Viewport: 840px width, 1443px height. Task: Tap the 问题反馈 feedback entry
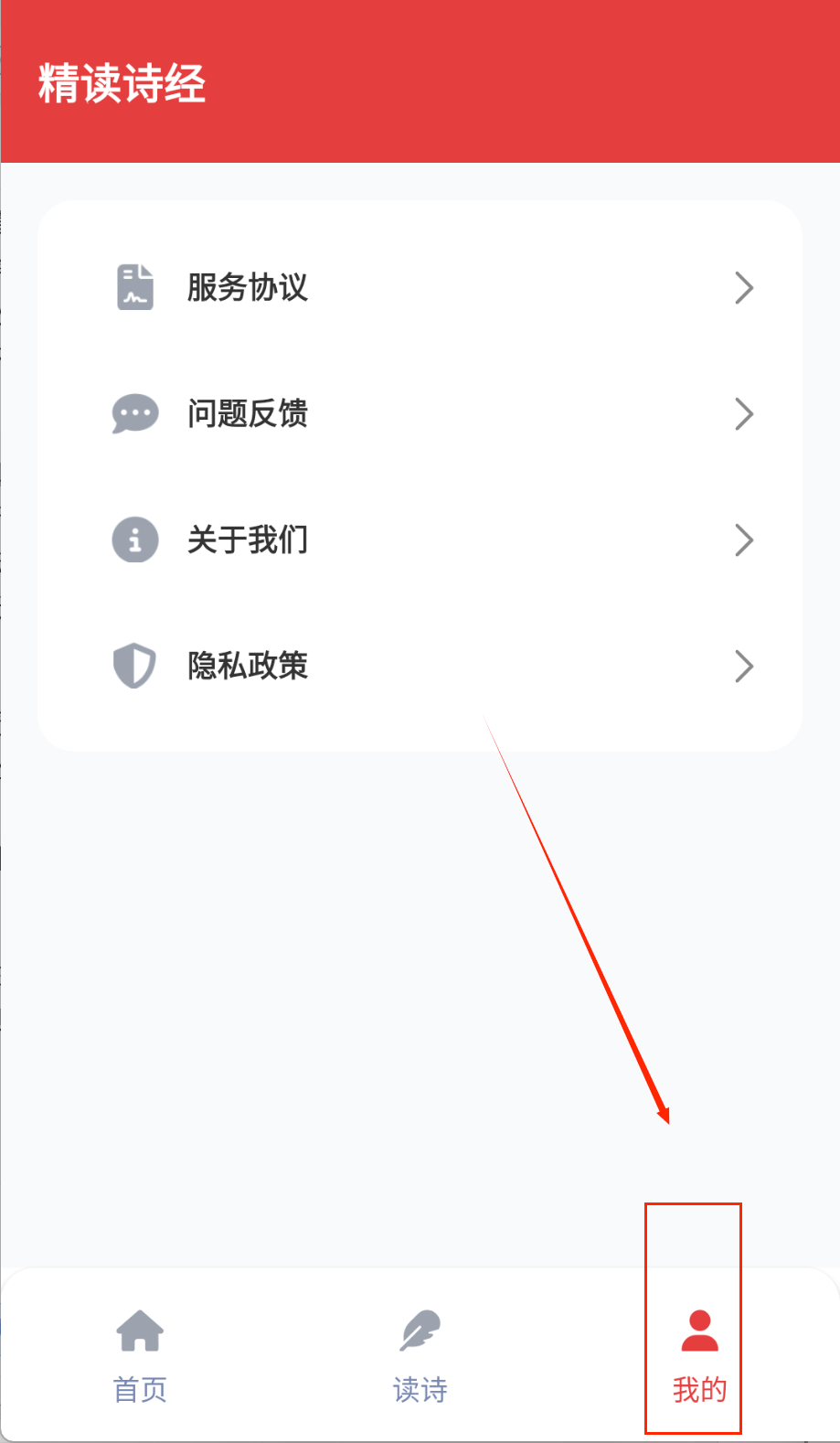point(249,413)
